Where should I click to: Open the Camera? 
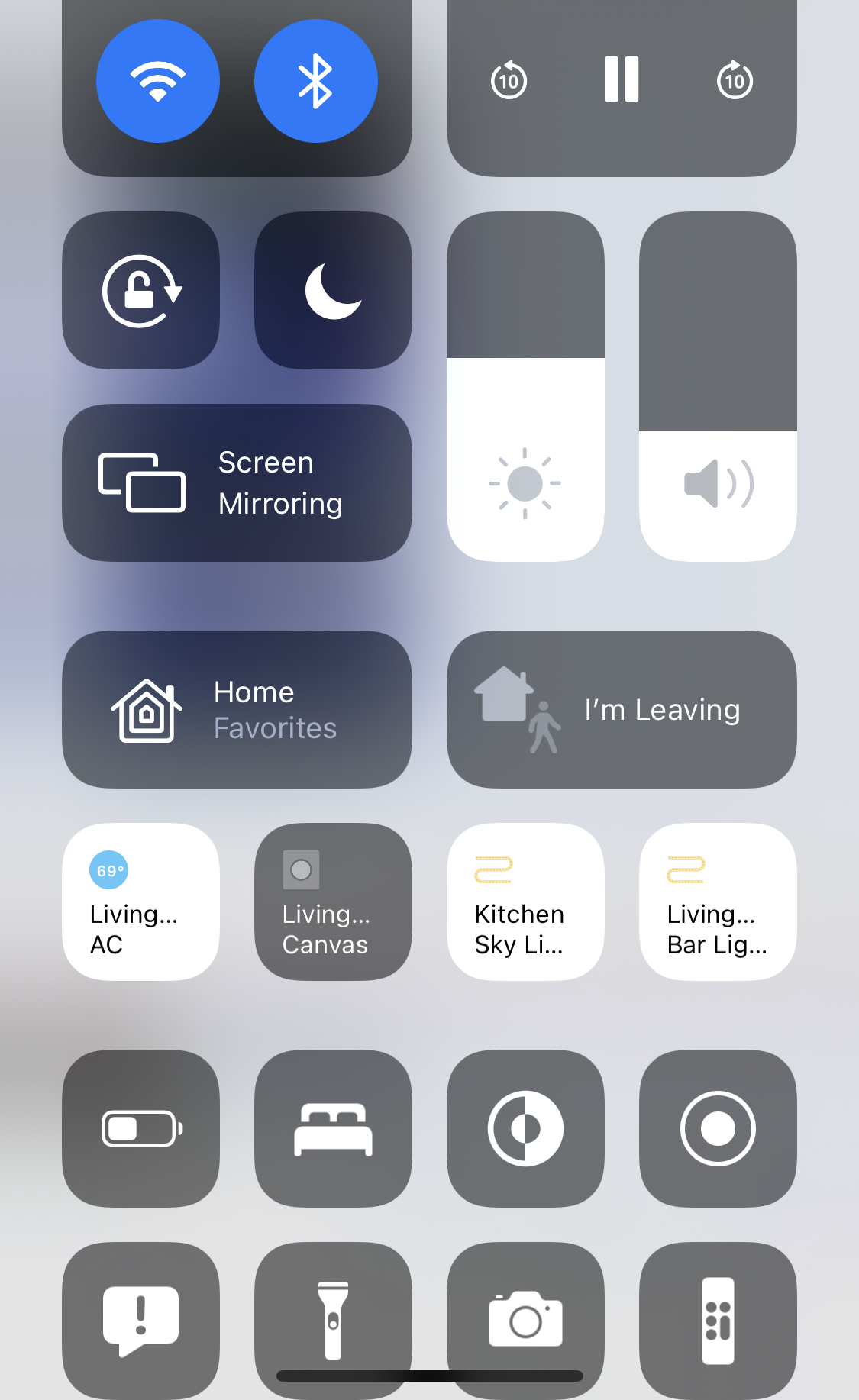point(525,1320)
